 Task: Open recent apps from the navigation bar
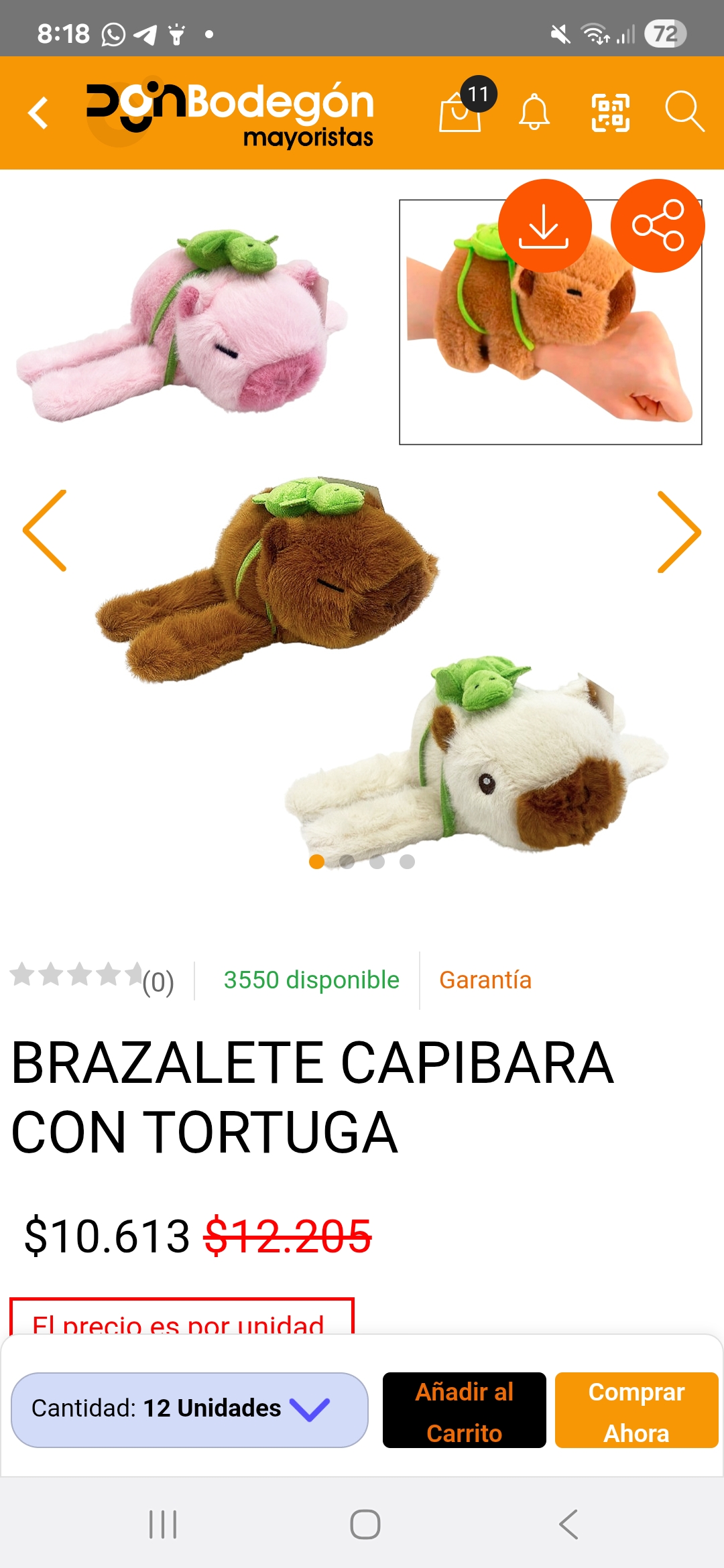163,1524
